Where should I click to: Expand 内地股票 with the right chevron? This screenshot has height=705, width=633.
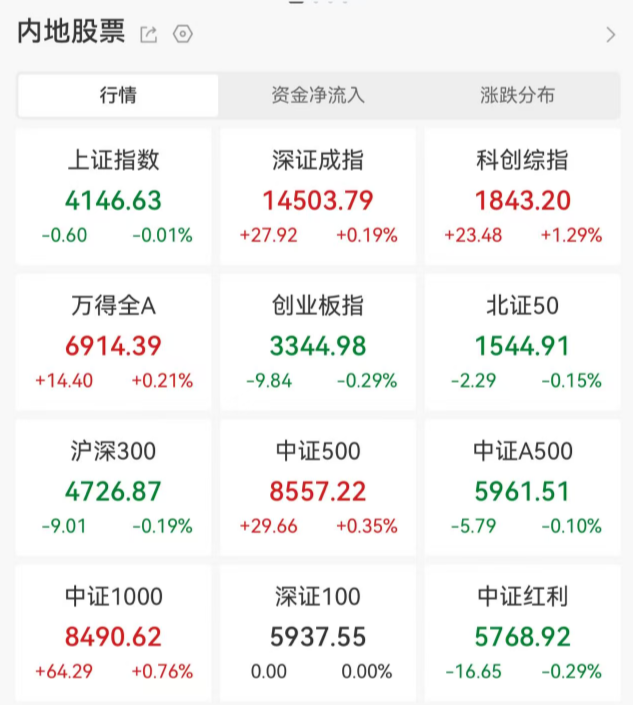[x=611, y=35]
